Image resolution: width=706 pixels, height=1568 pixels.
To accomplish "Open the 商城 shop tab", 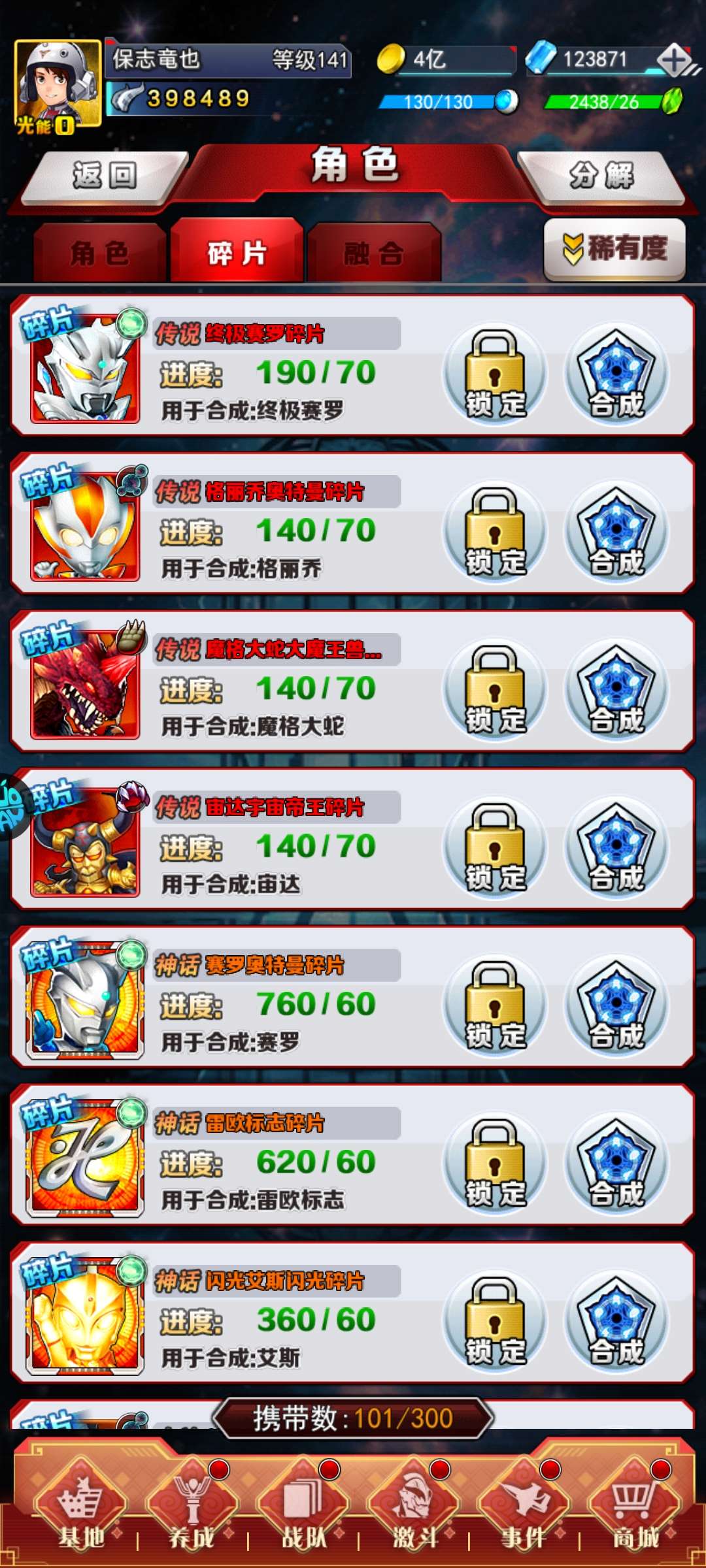I will [x=634, y=1509].
